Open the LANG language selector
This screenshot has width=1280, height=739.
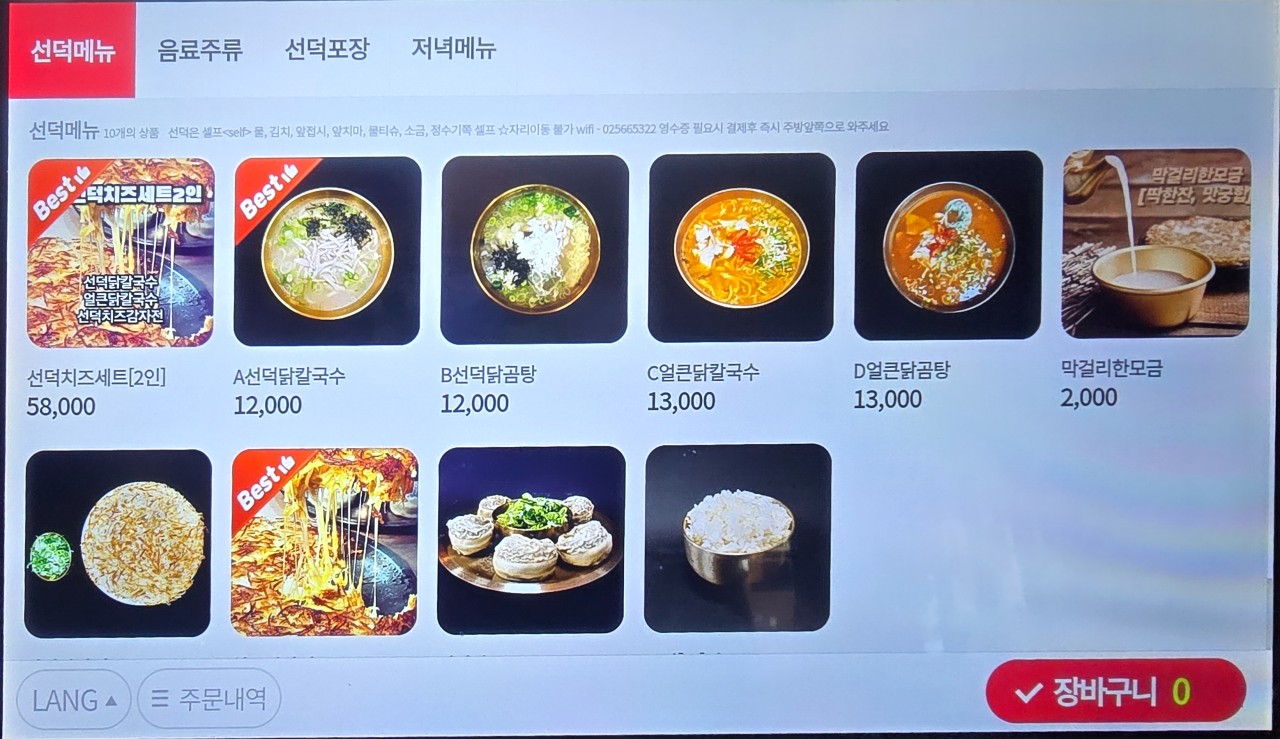click(73, 700)
